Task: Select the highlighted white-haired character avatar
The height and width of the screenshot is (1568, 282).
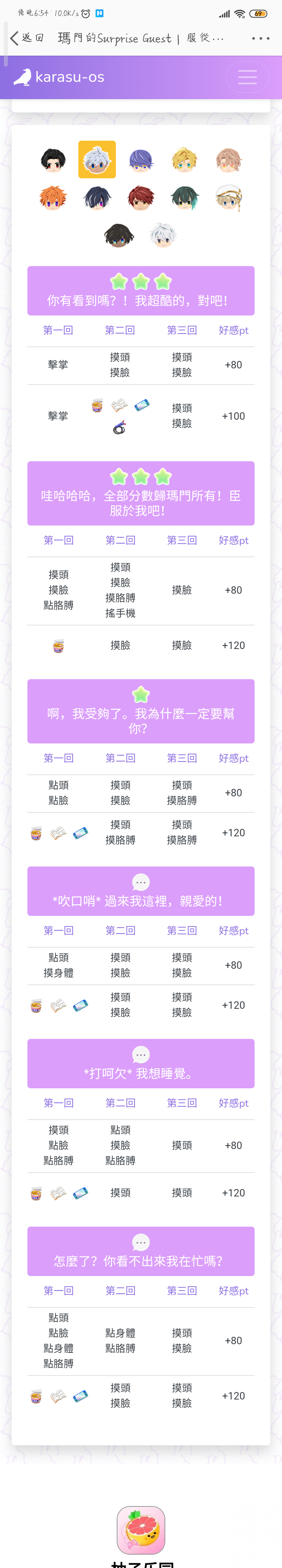Action: click(97, 160)
